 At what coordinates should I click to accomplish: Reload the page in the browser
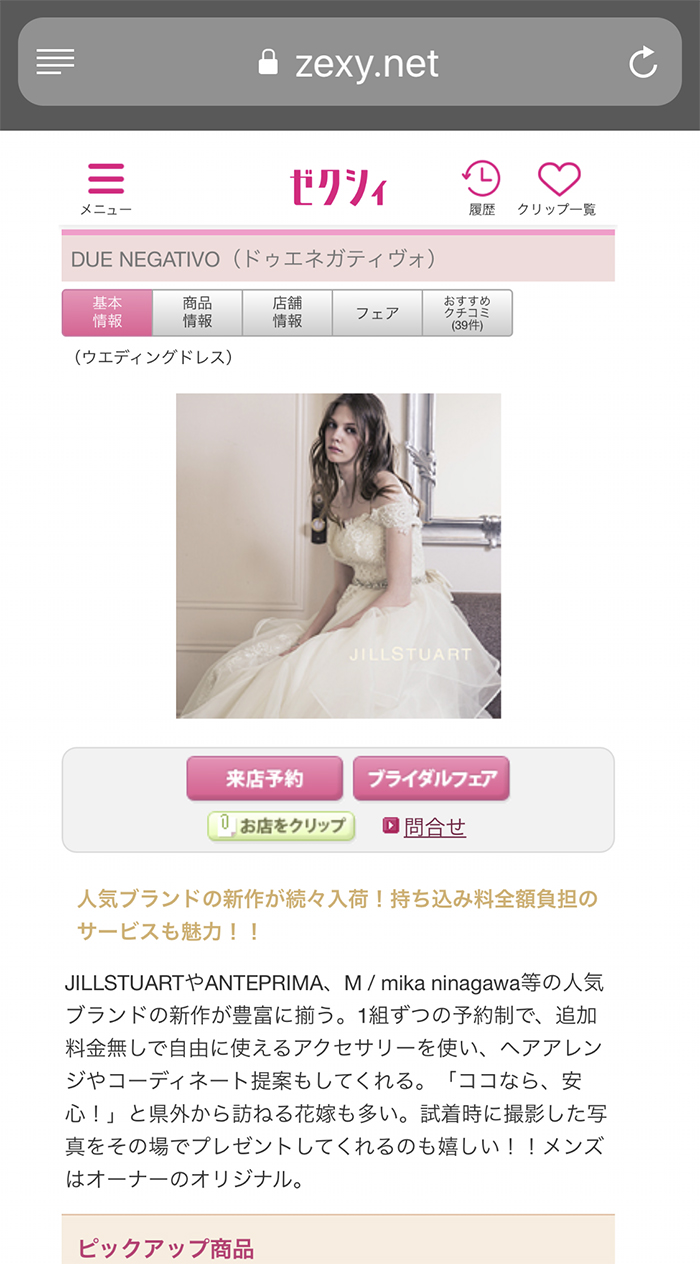click(643, 63)
